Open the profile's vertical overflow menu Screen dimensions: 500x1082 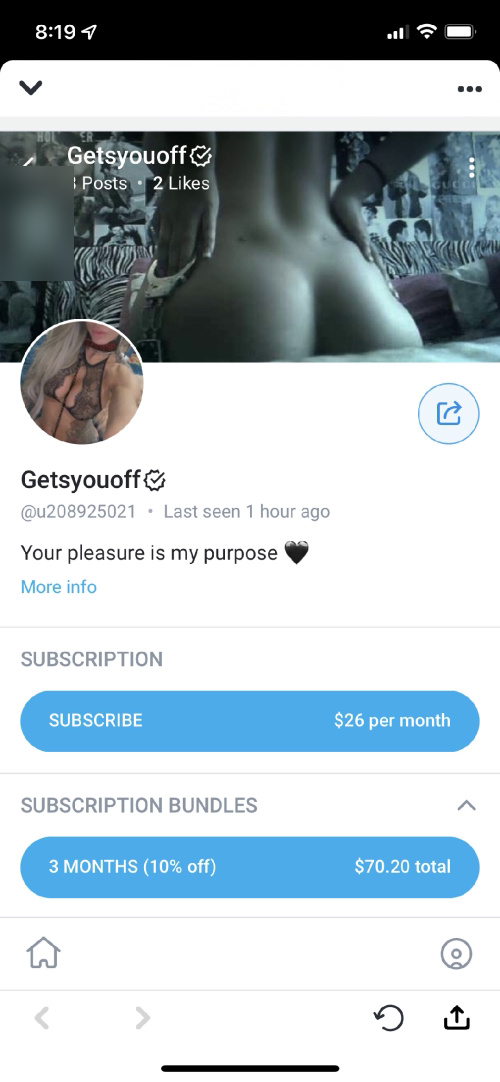pyautogui.click(x=472, y=168)
